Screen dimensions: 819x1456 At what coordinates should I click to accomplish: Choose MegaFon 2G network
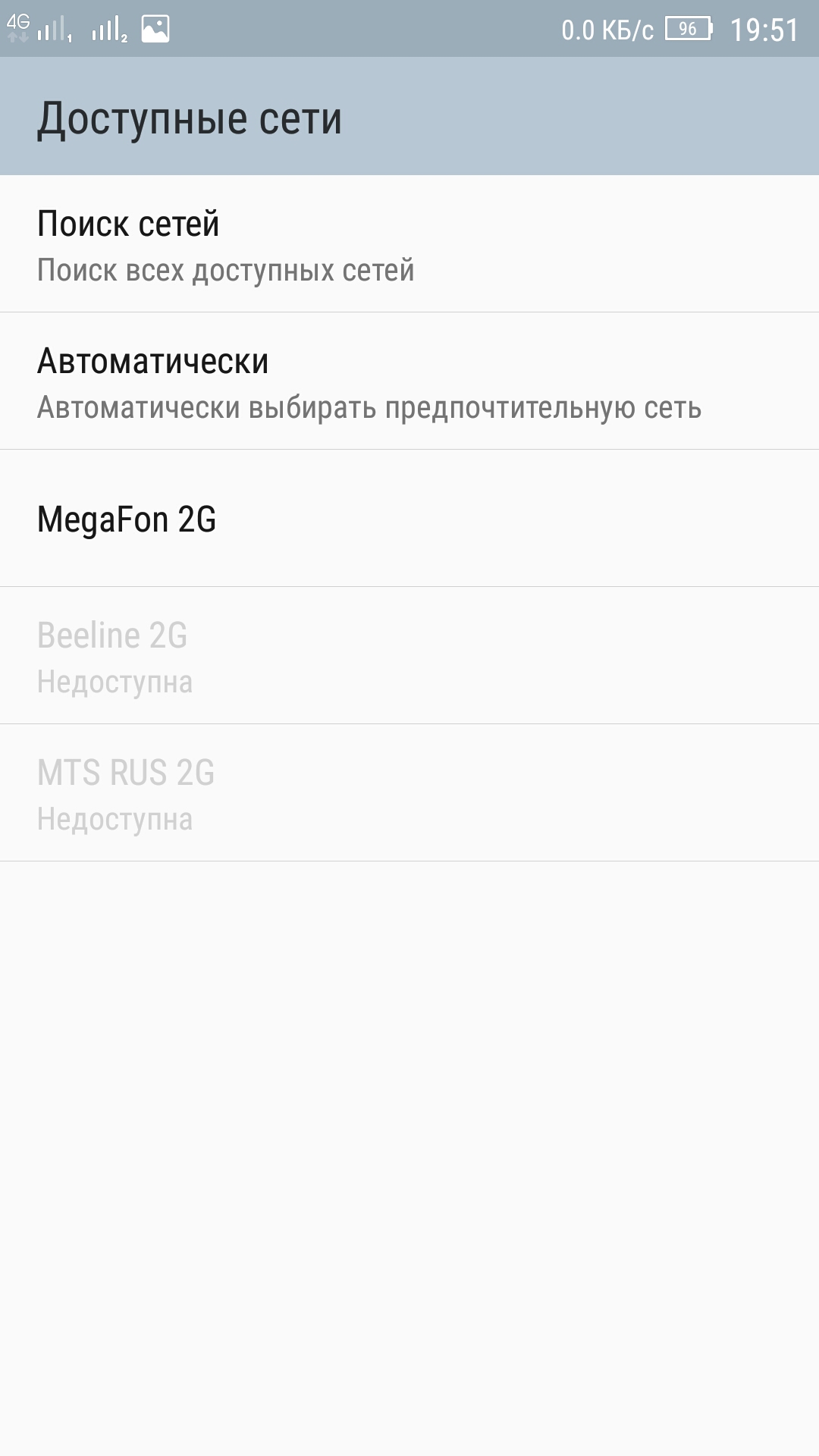click(x=409, y=519)
